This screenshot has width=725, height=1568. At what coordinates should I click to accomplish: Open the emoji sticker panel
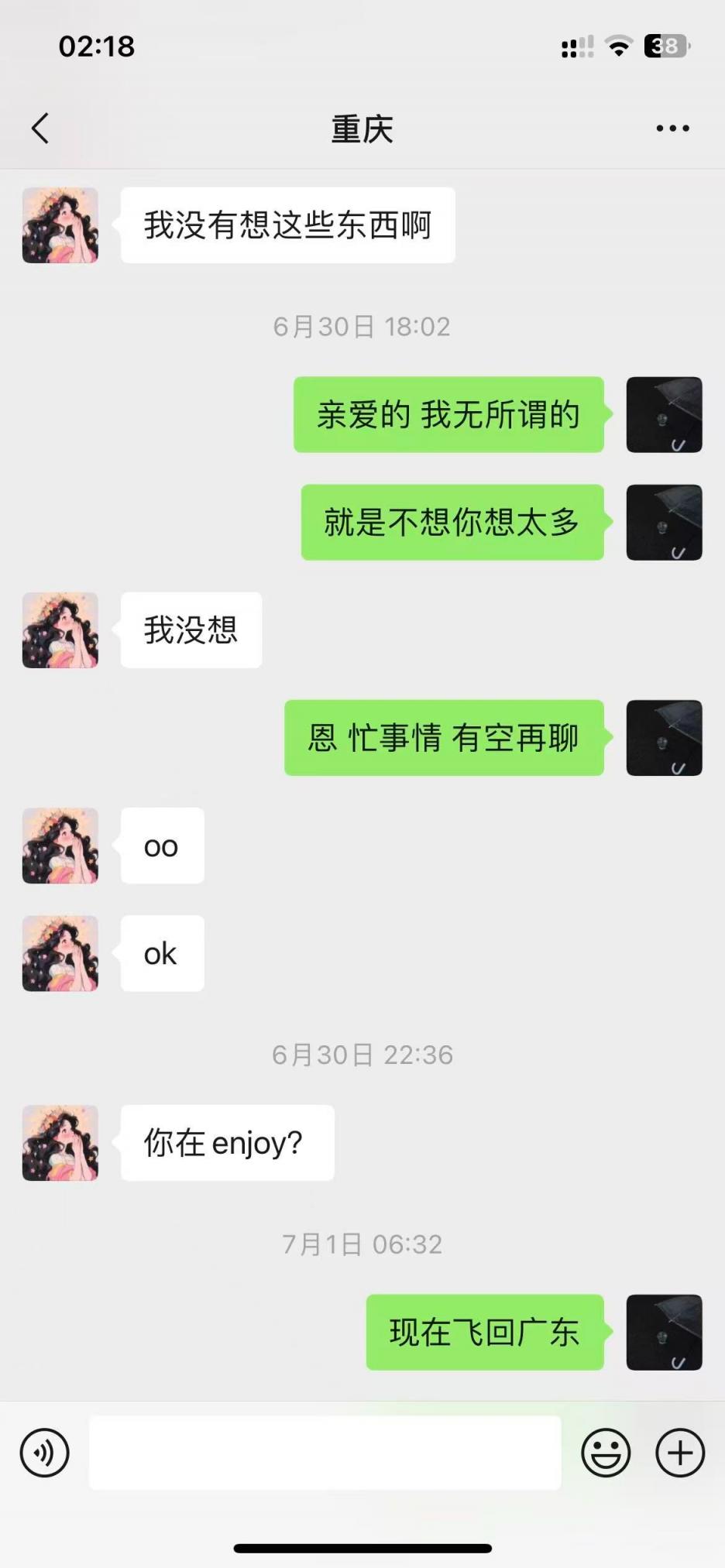click(606, 1453)
